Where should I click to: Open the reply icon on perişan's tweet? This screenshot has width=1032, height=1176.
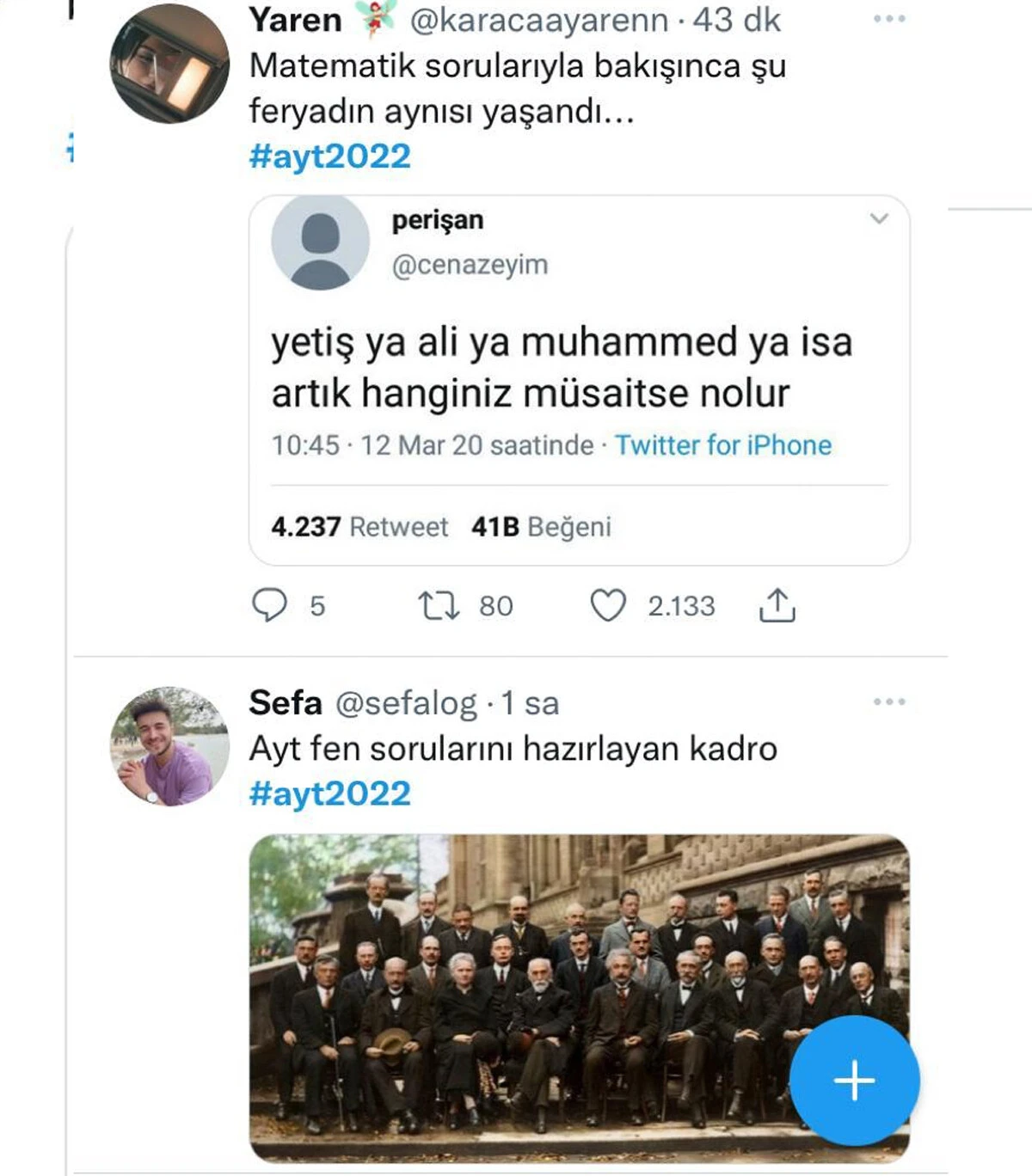point(270,606)
